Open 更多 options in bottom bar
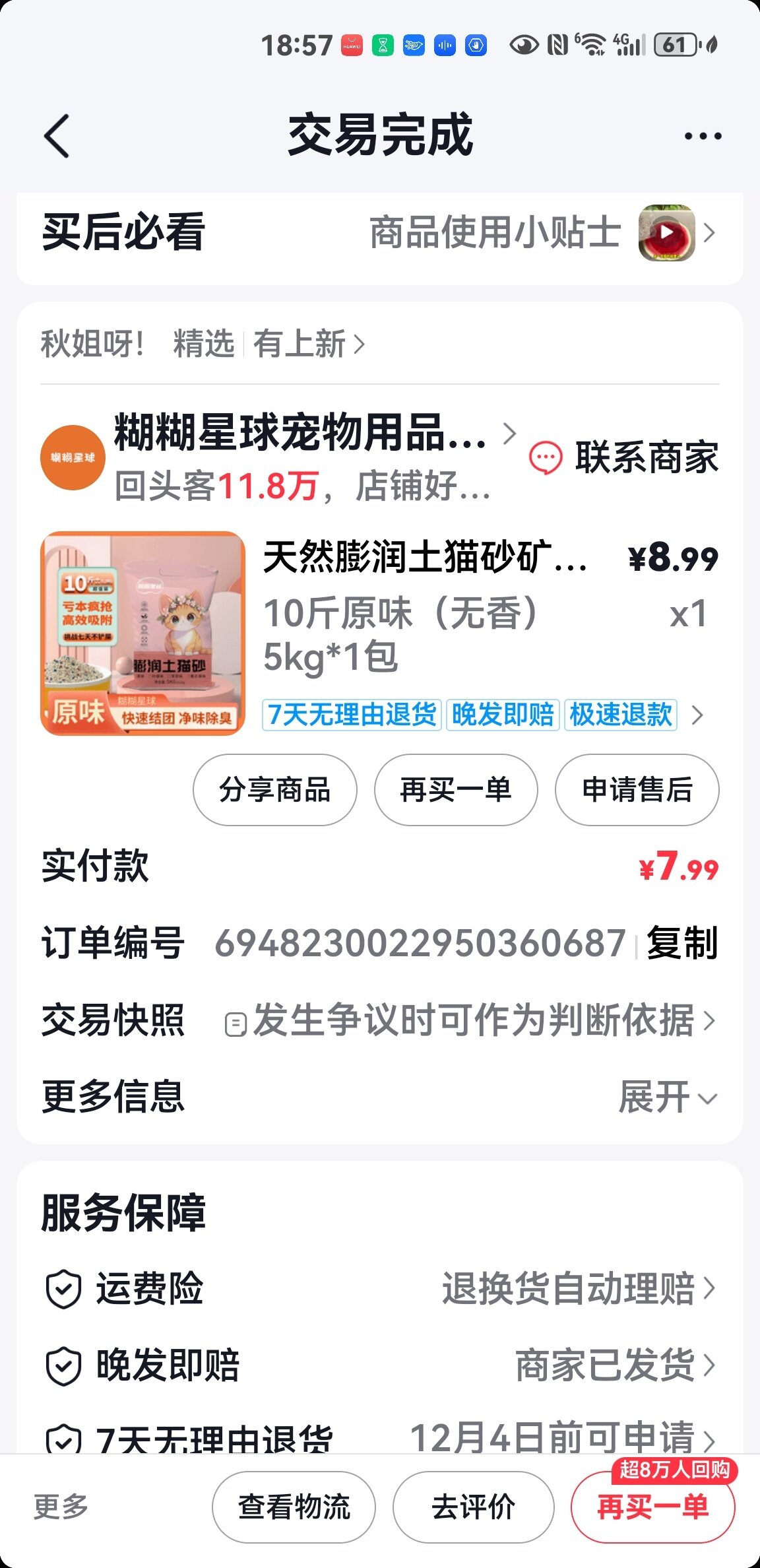The image size is (760, 1568). click(61, 1507)
